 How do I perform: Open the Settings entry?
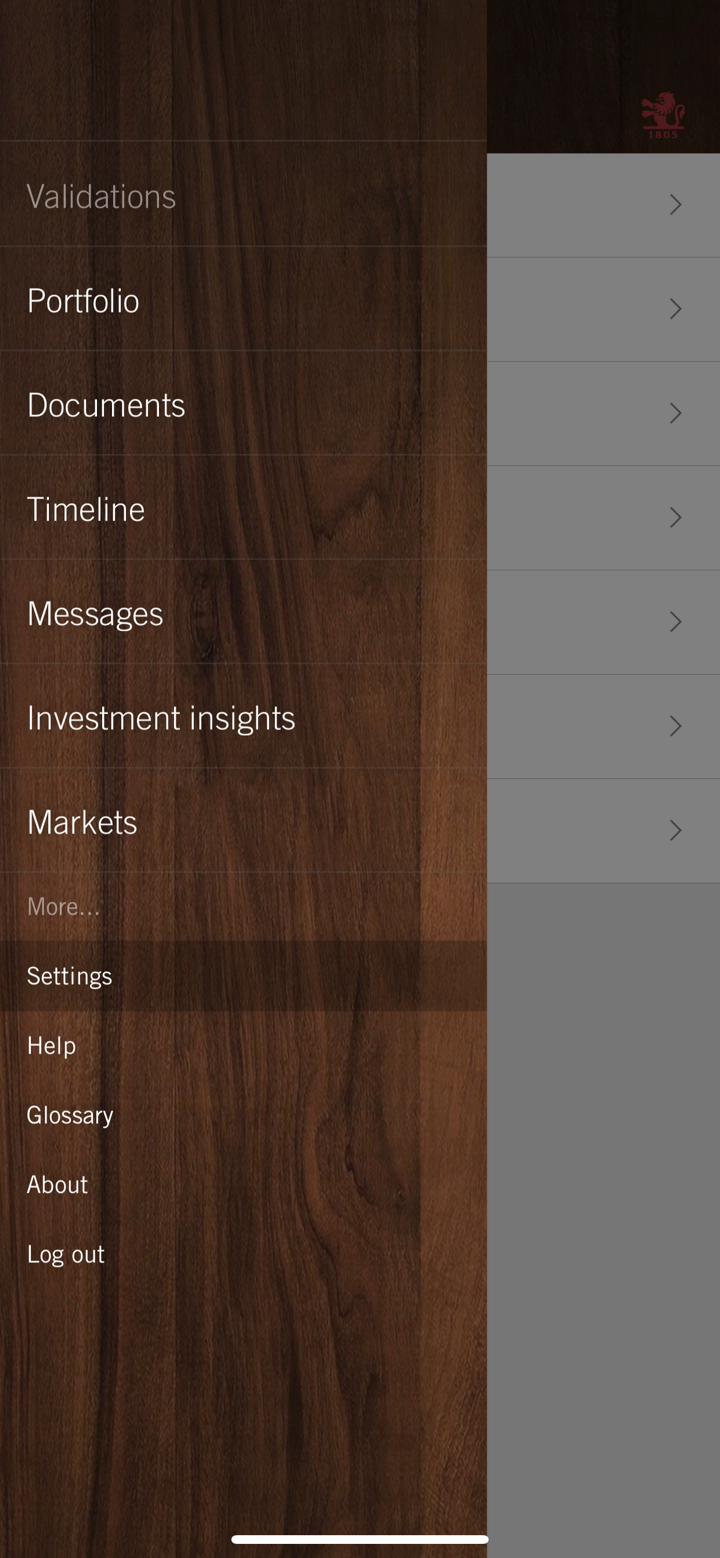(x=69, y=975)
